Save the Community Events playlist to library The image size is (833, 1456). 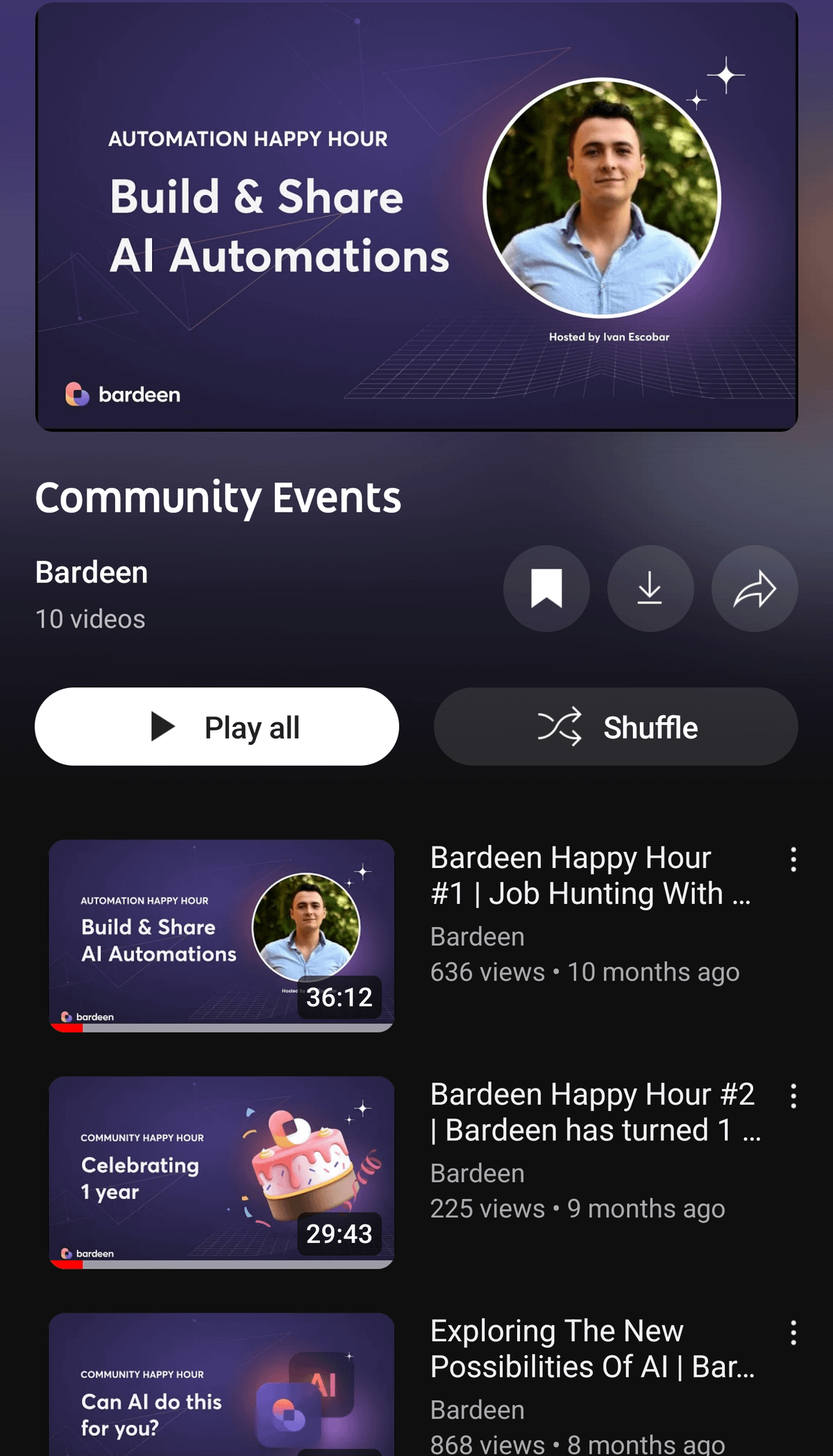[546, 589]
